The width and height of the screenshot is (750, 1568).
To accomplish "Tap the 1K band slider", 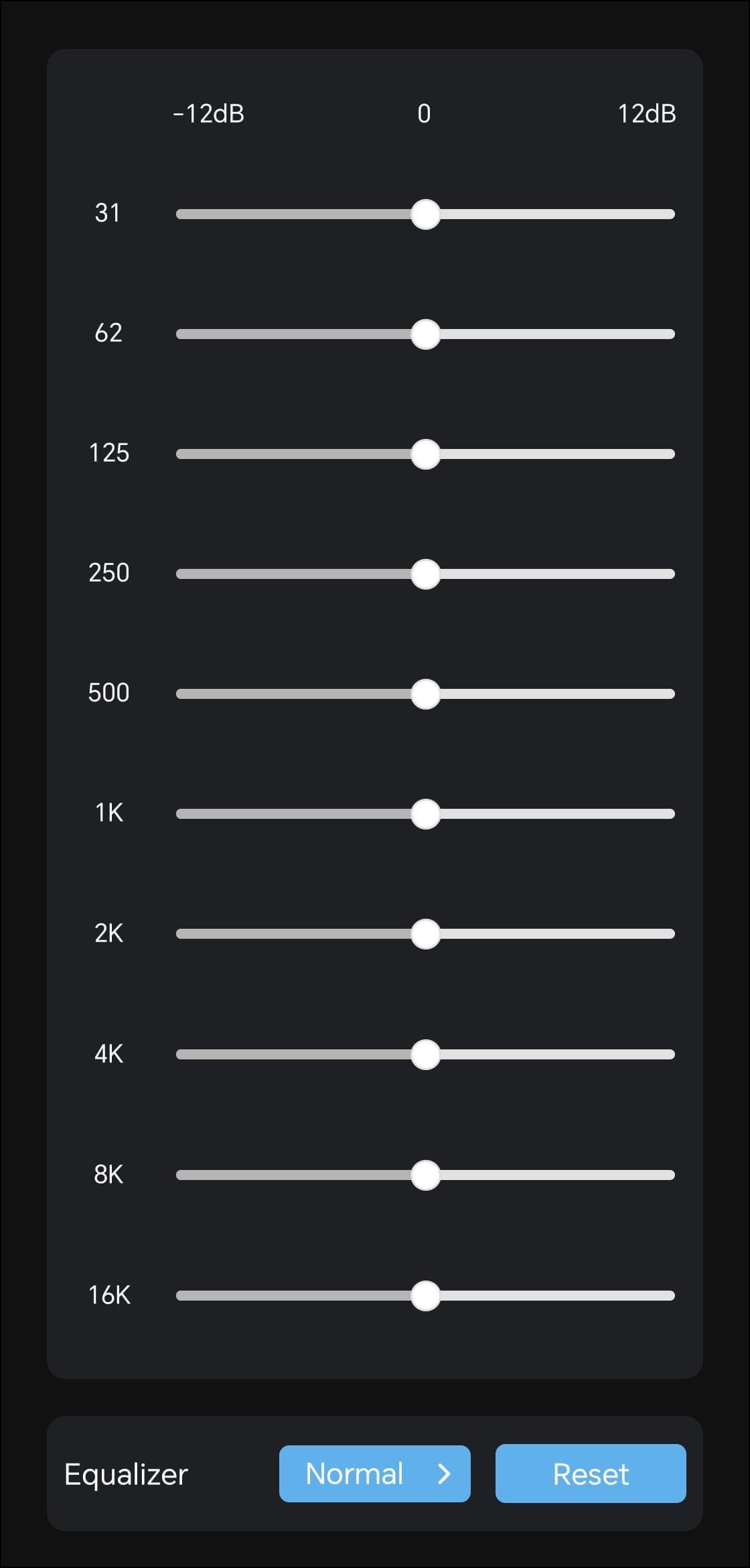I will [425, 814].
